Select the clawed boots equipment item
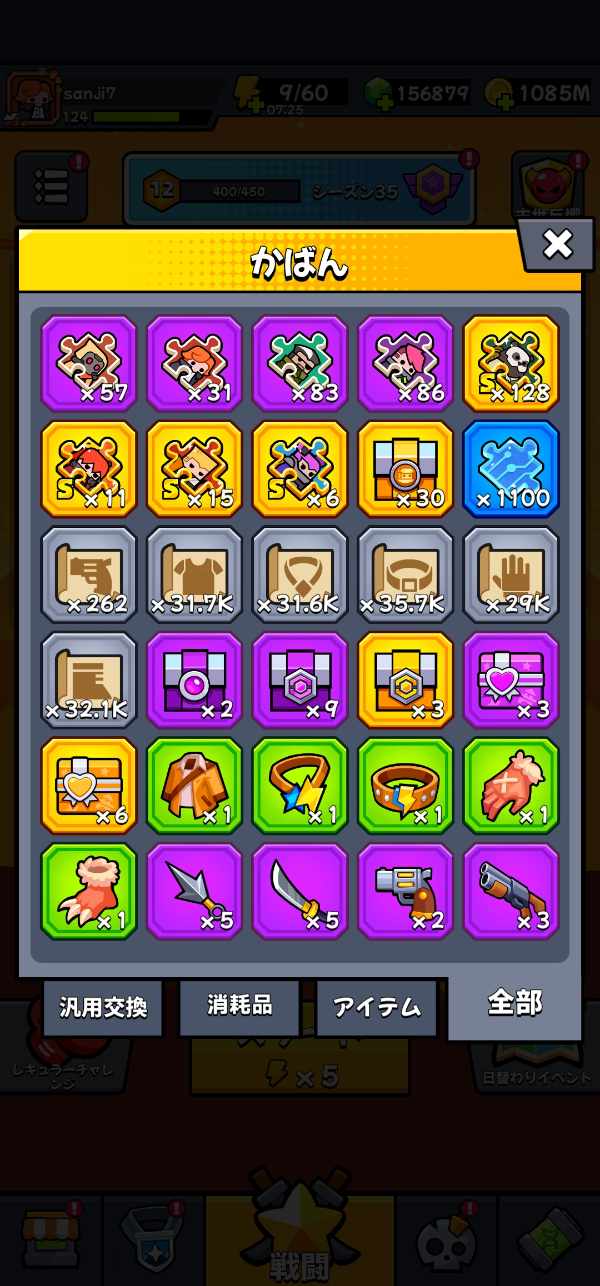 click(x=88, y=891)
